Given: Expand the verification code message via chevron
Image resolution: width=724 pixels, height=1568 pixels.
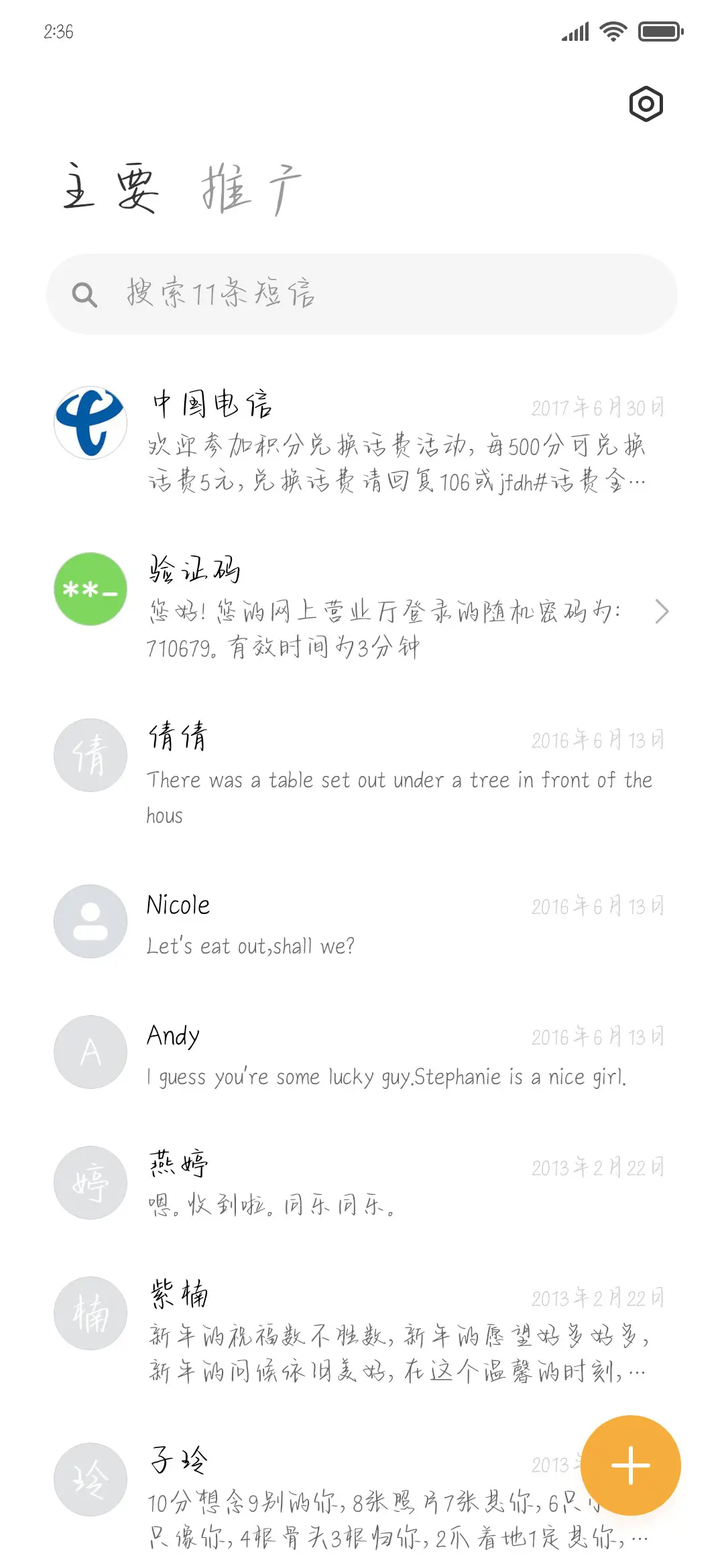Looking at the screenshot, I should click(x=663, y=612).
